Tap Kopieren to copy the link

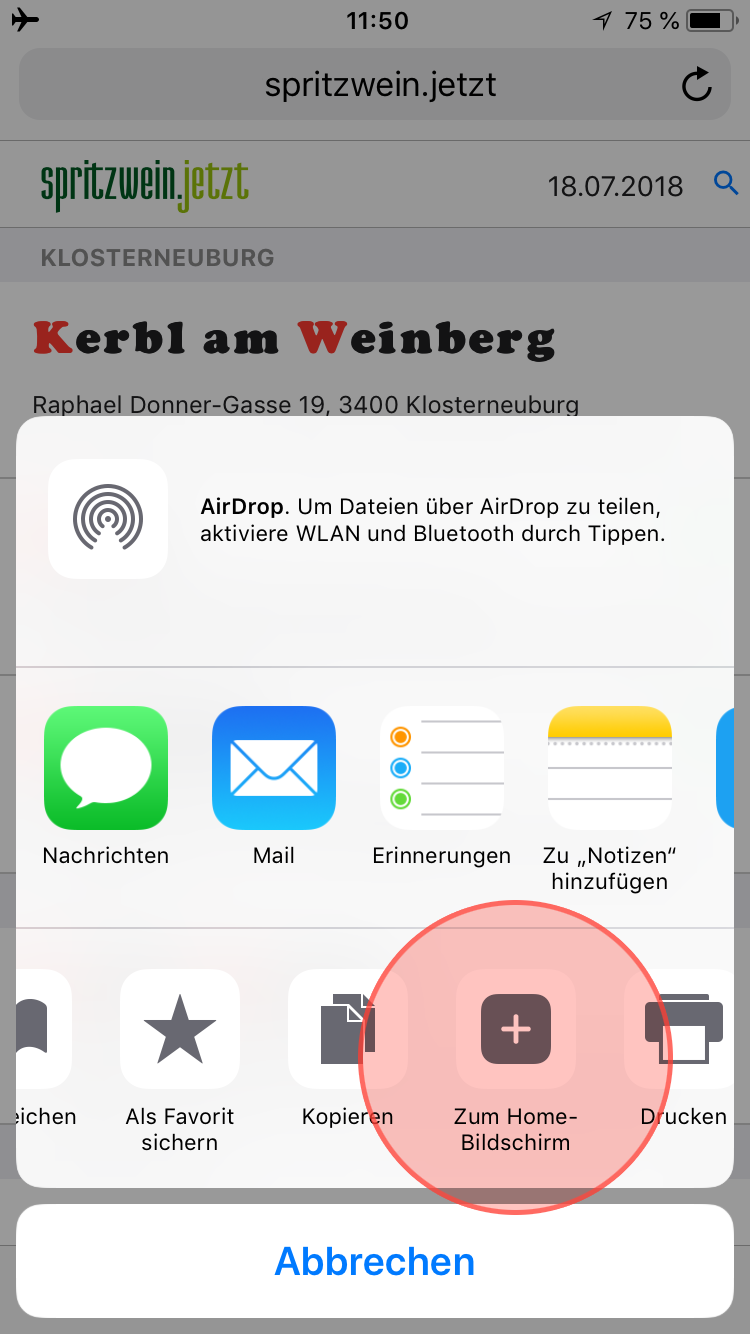click(347, 1030)
